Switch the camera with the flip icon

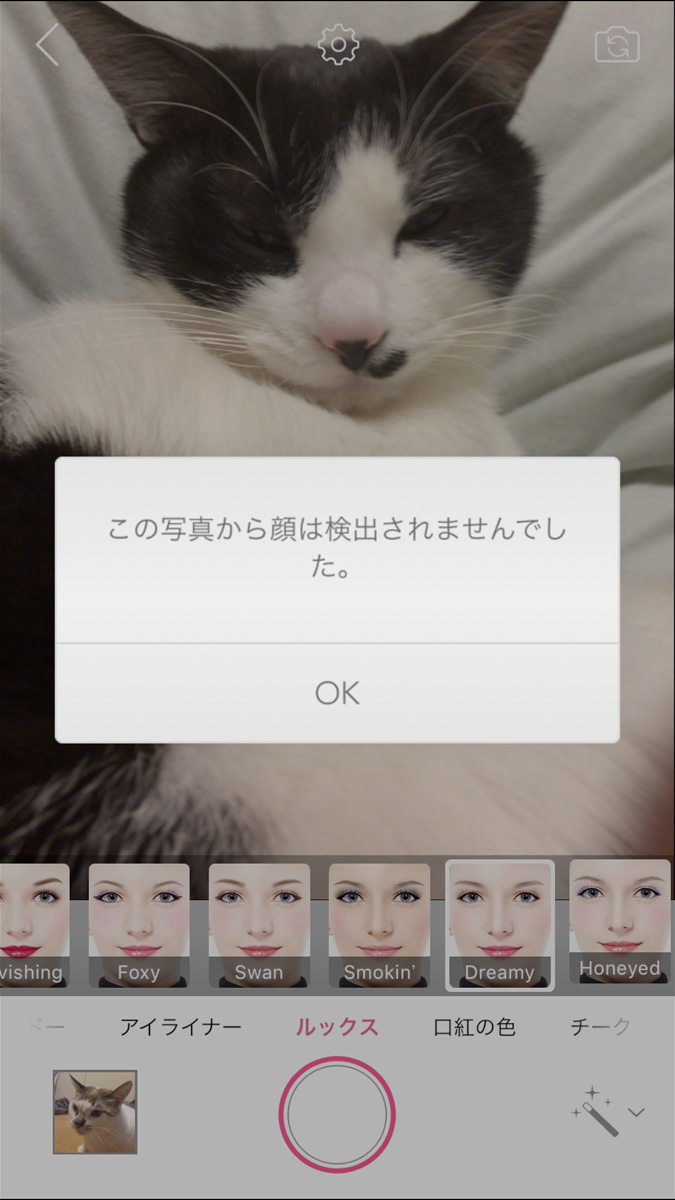tap(617, 46)
